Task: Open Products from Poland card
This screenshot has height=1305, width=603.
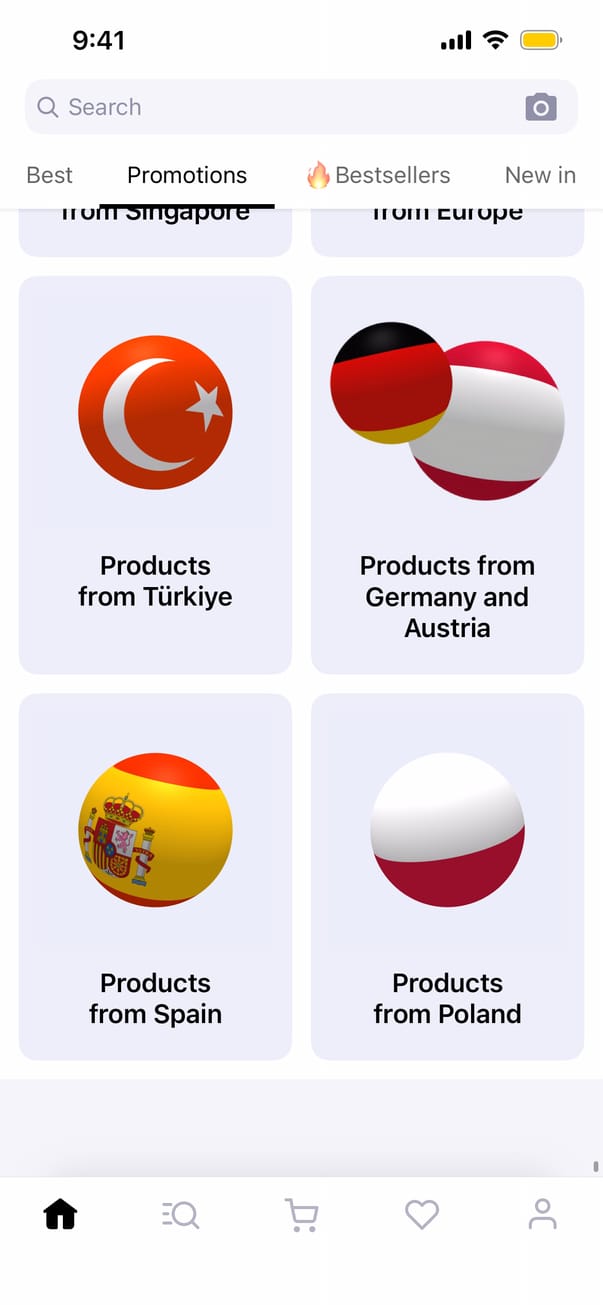Action: point(447,876)
